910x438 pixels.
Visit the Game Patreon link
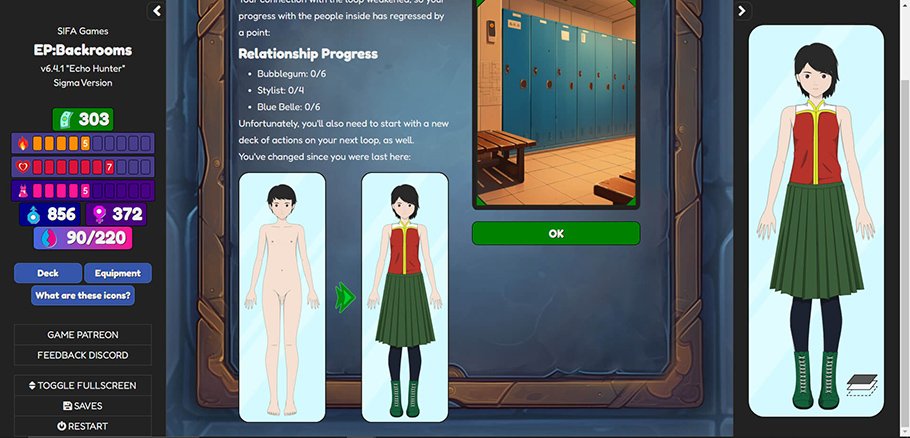point(83,334)
